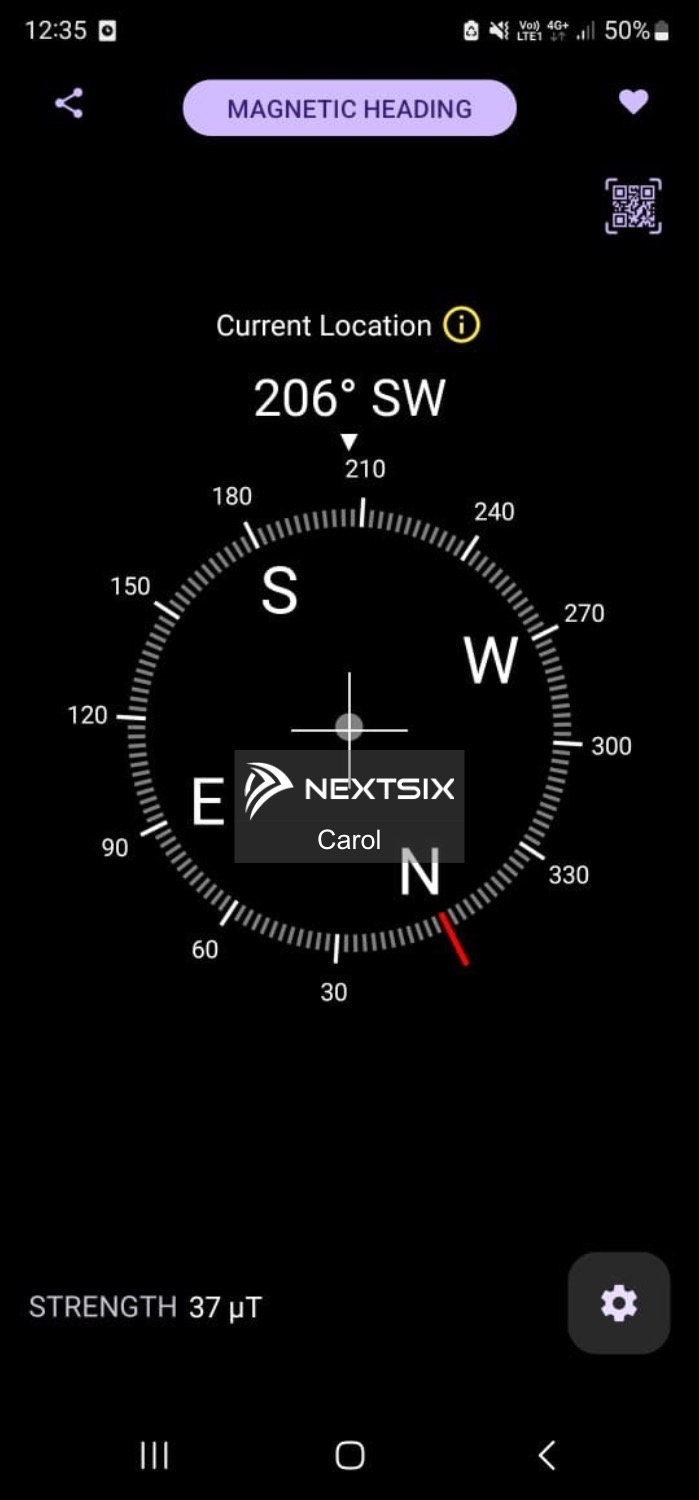The image size is (699, 1500).
Task: Go back with the navigation bar
Action: coord(546,1455)
